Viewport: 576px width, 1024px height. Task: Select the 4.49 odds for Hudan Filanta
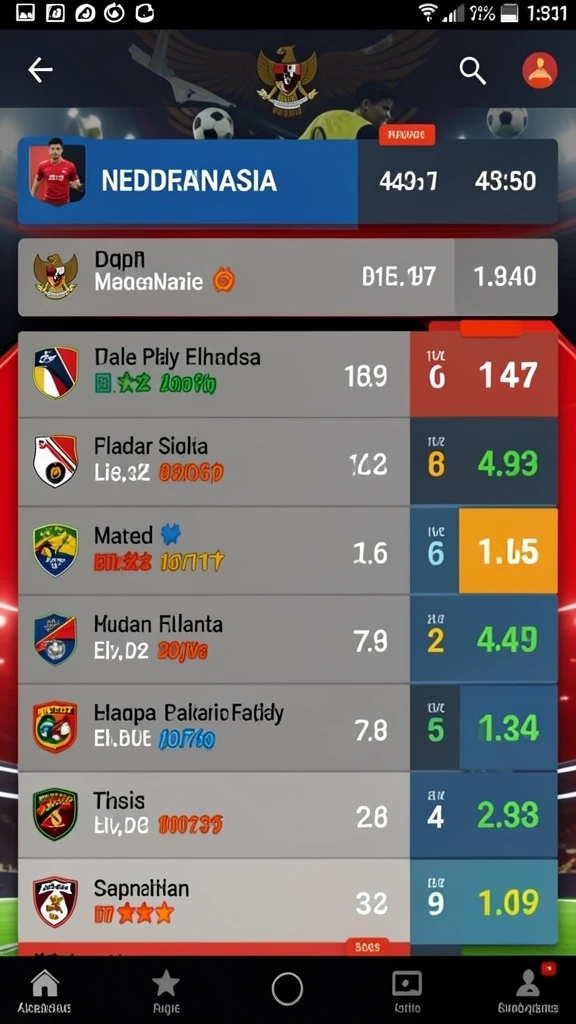(x=508, y=640)
